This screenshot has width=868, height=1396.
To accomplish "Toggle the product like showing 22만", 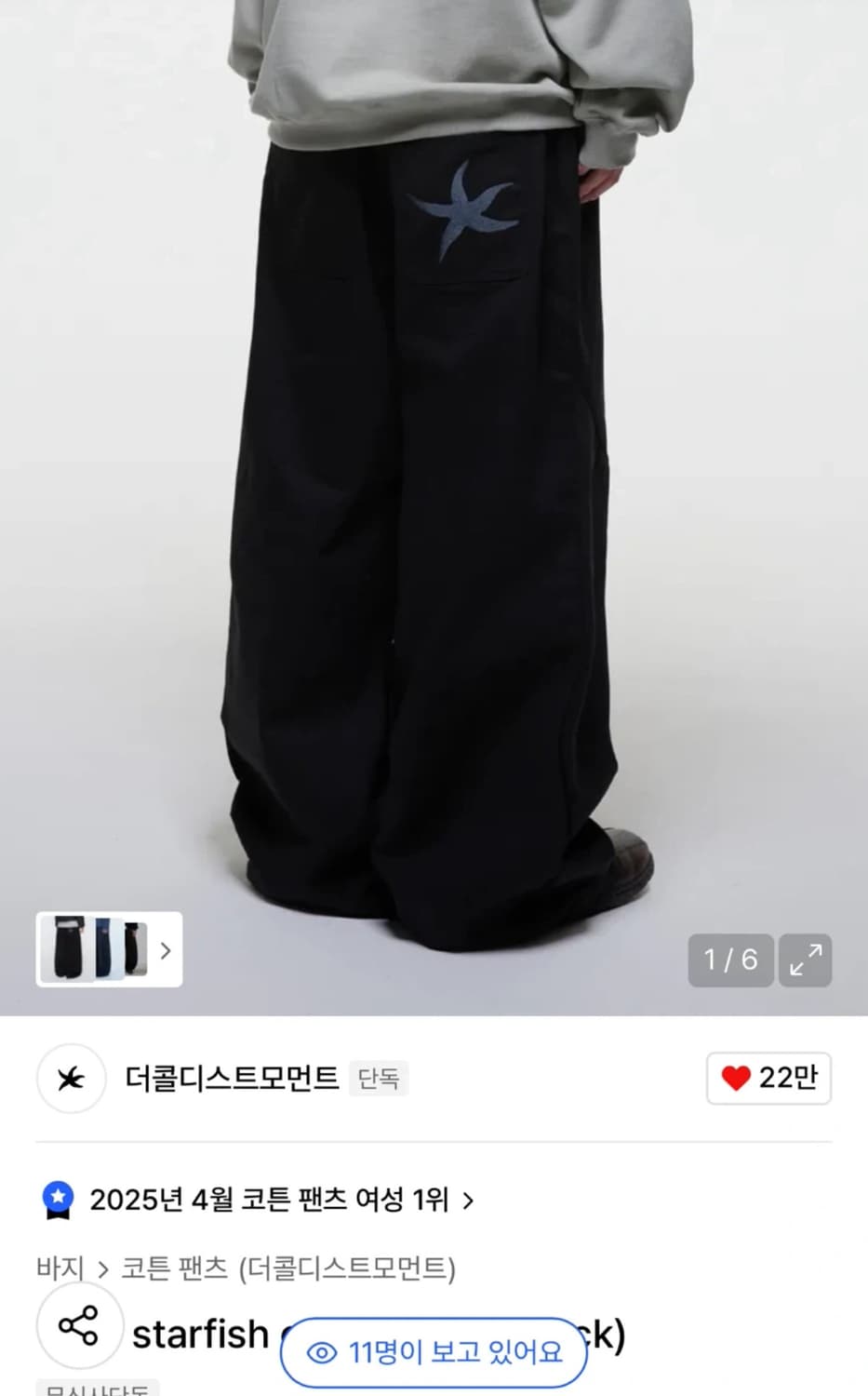I will pyautogui.click(x=768, y=1079).
